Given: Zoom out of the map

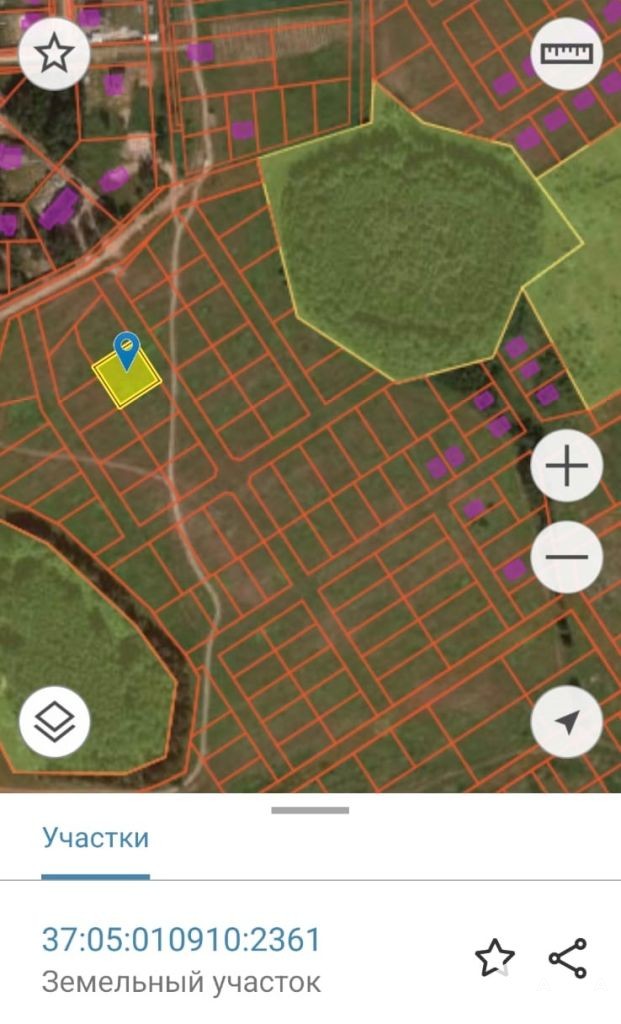Looking at the screenshot, I should click(567, 557).
